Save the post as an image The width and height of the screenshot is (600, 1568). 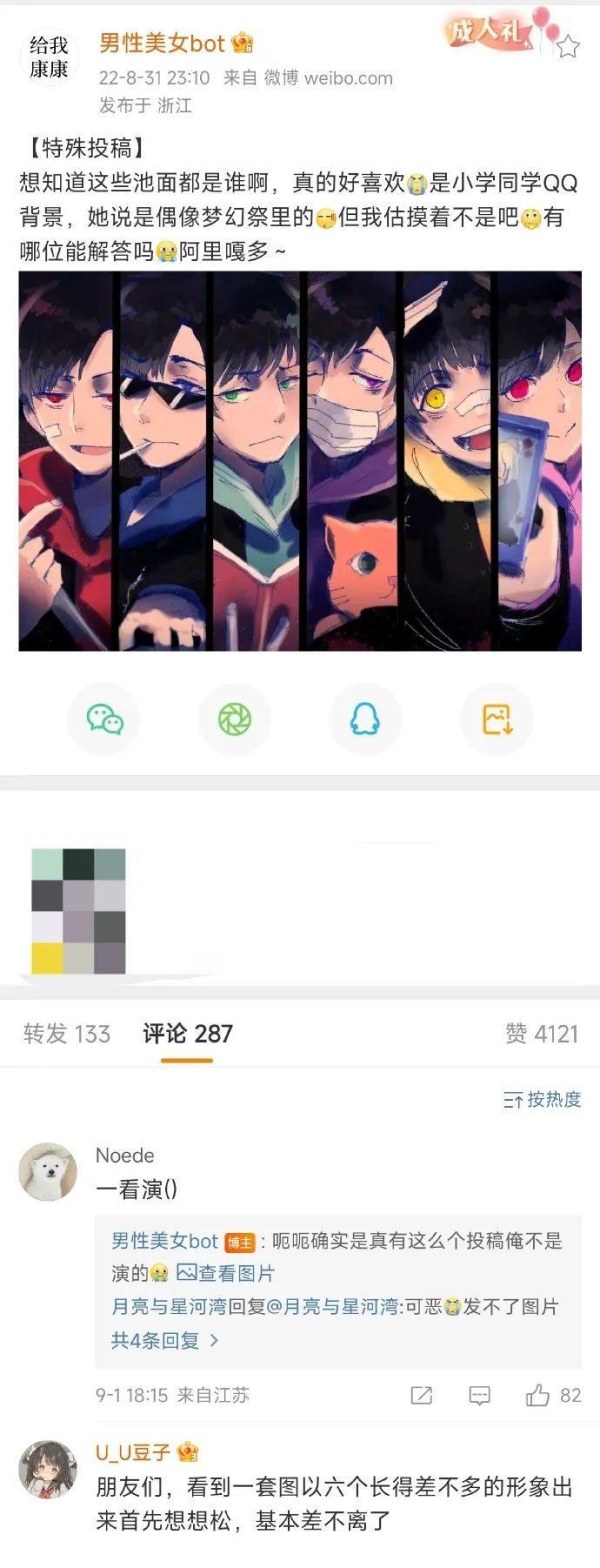coord(496,719)
